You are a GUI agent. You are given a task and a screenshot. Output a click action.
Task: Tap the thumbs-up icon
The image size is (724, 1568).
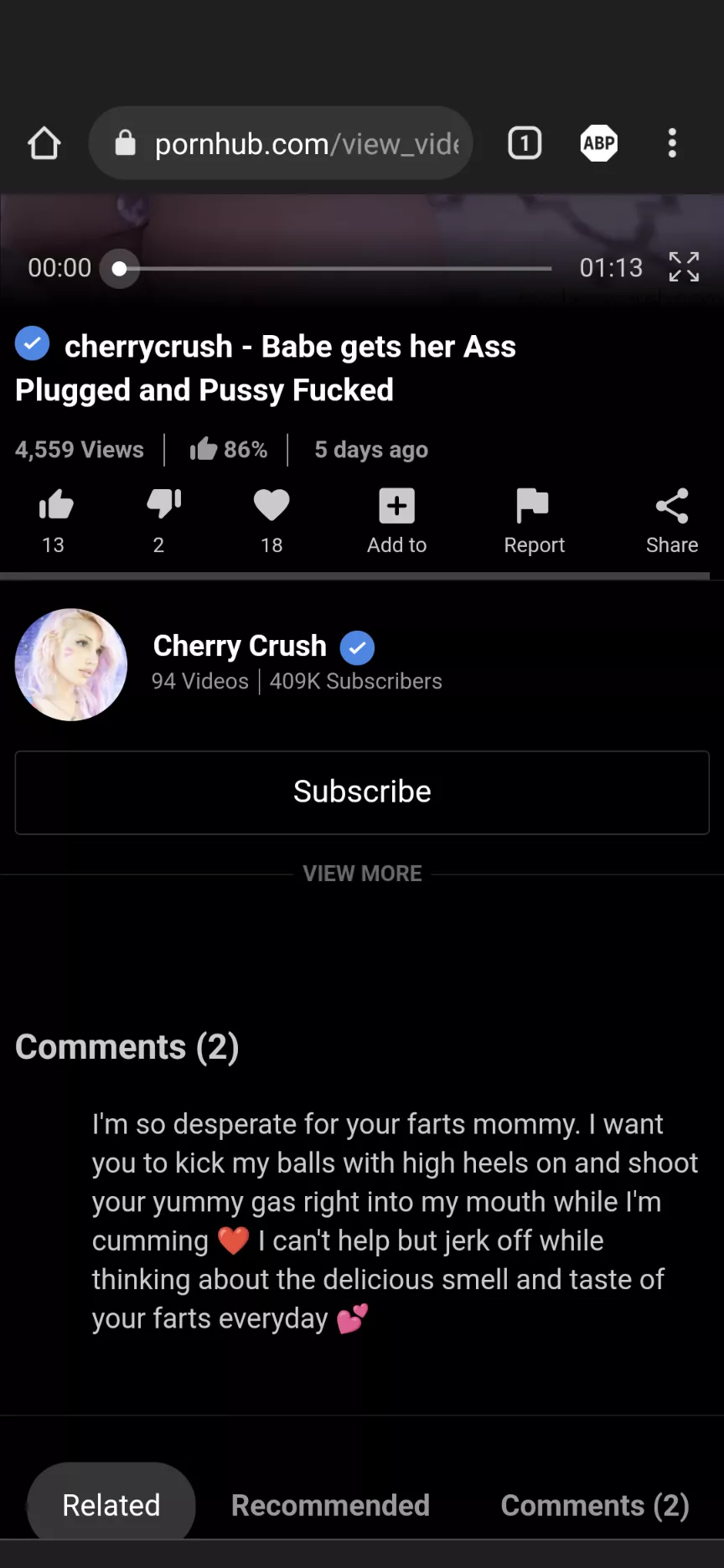55,506
